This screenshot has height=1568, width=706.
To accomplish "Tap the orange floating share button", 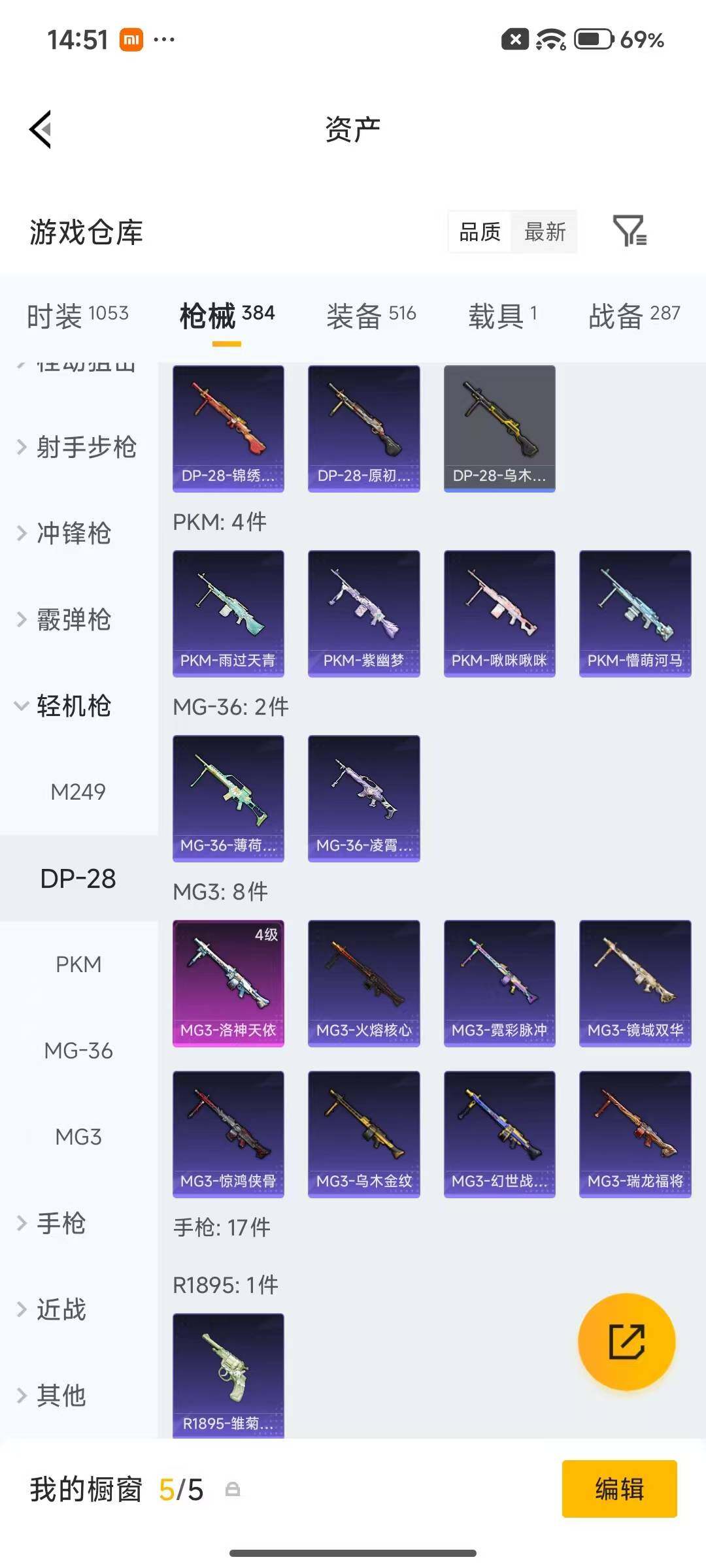I will 626,1341.
